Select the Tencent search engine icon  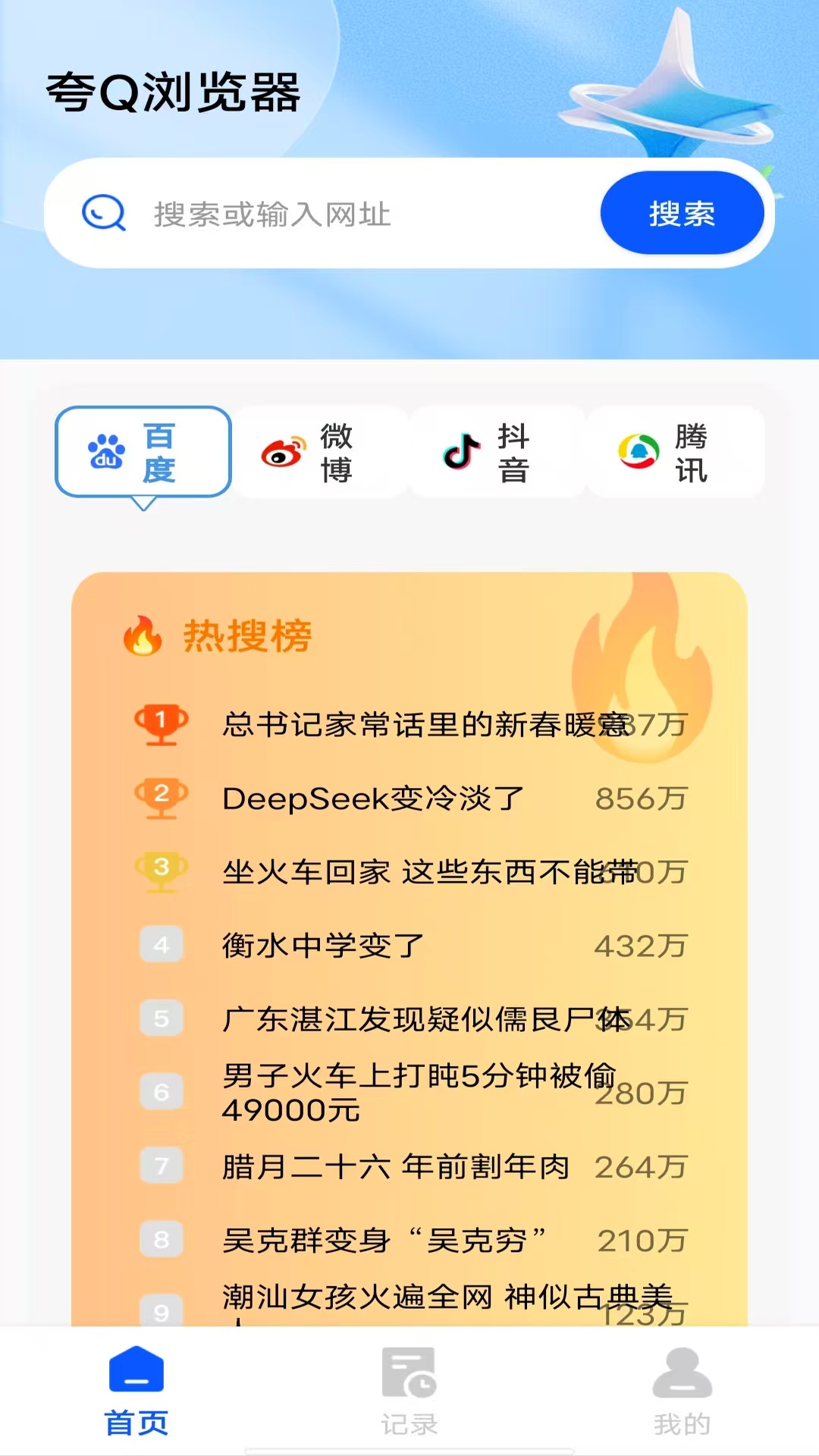(x=639, y=451)
